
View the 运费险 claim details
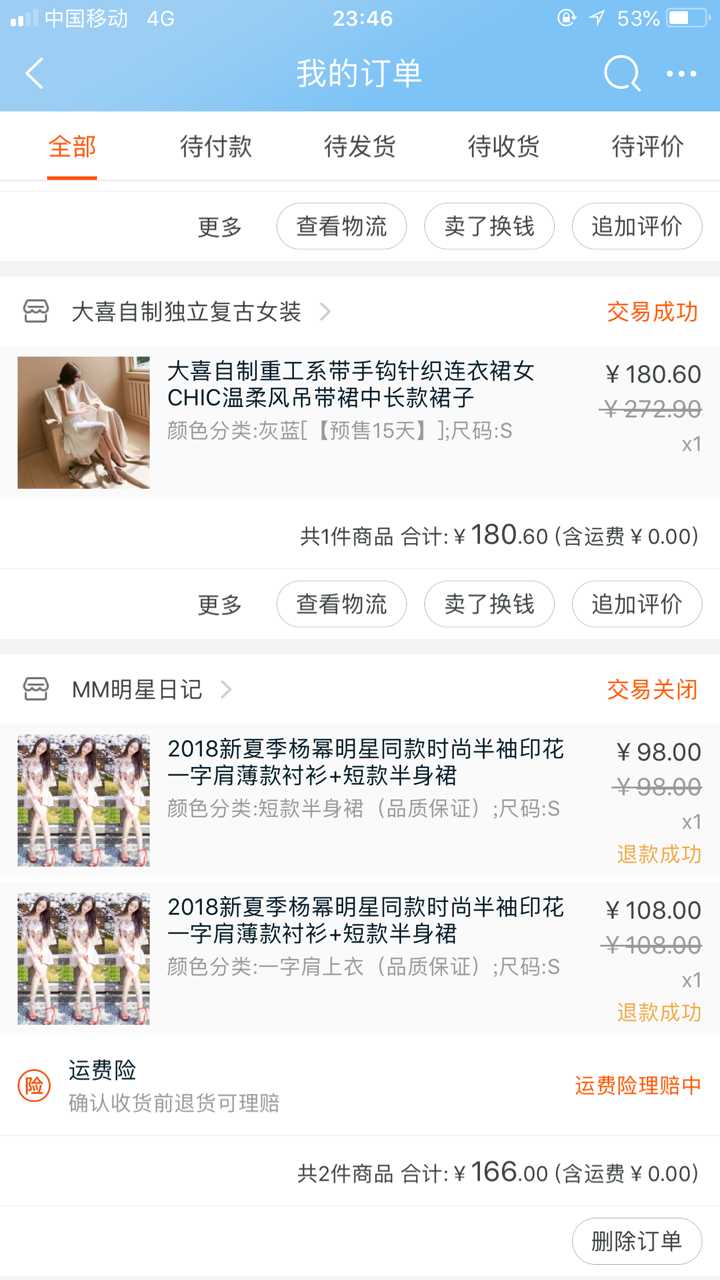coord(360,1085)
